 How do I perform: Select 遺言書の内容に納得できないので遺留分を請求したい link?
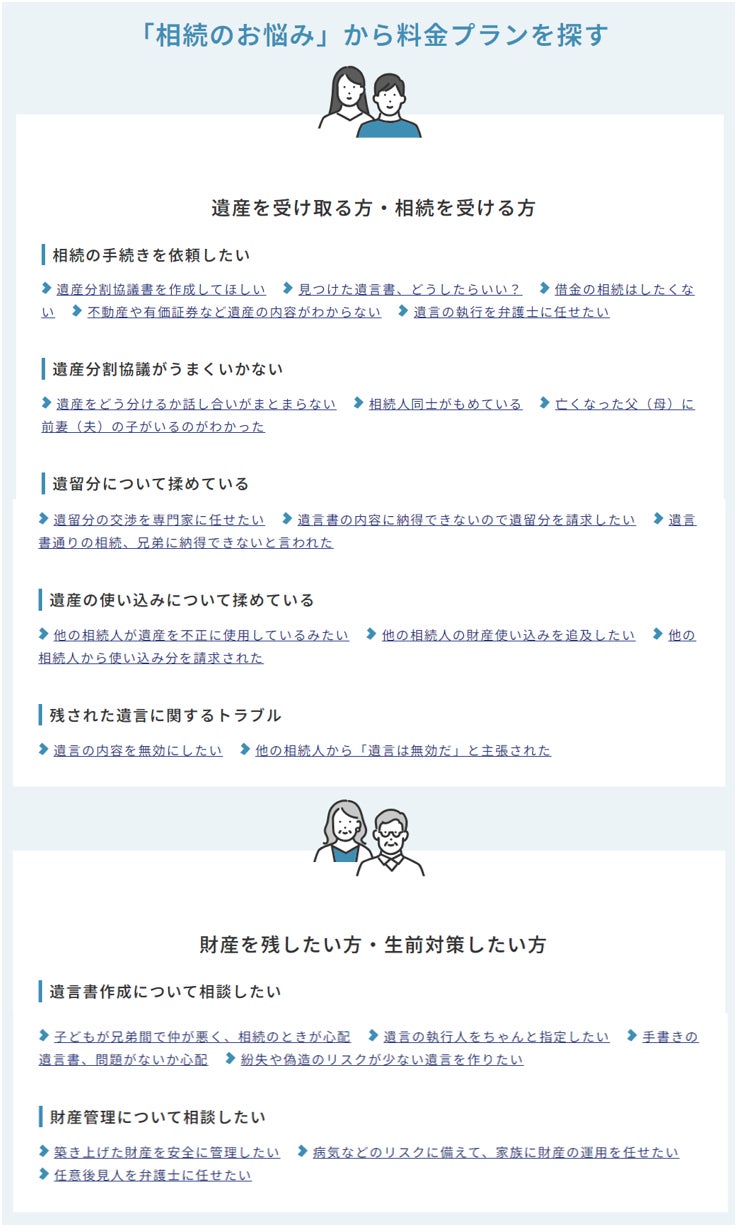tap(466, 520)
